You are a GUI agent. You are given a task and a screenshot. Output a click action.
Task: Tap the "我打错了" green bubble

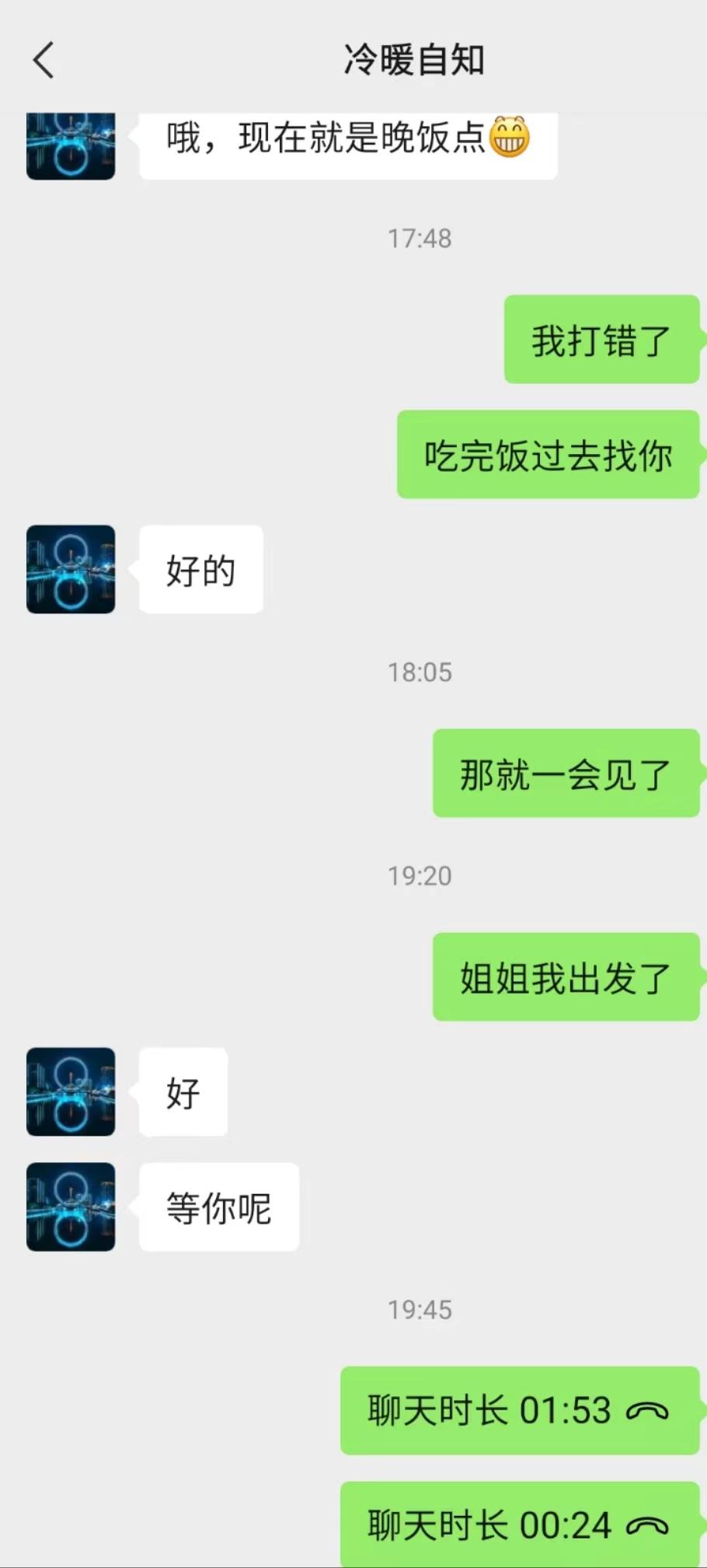coord(602,340)
